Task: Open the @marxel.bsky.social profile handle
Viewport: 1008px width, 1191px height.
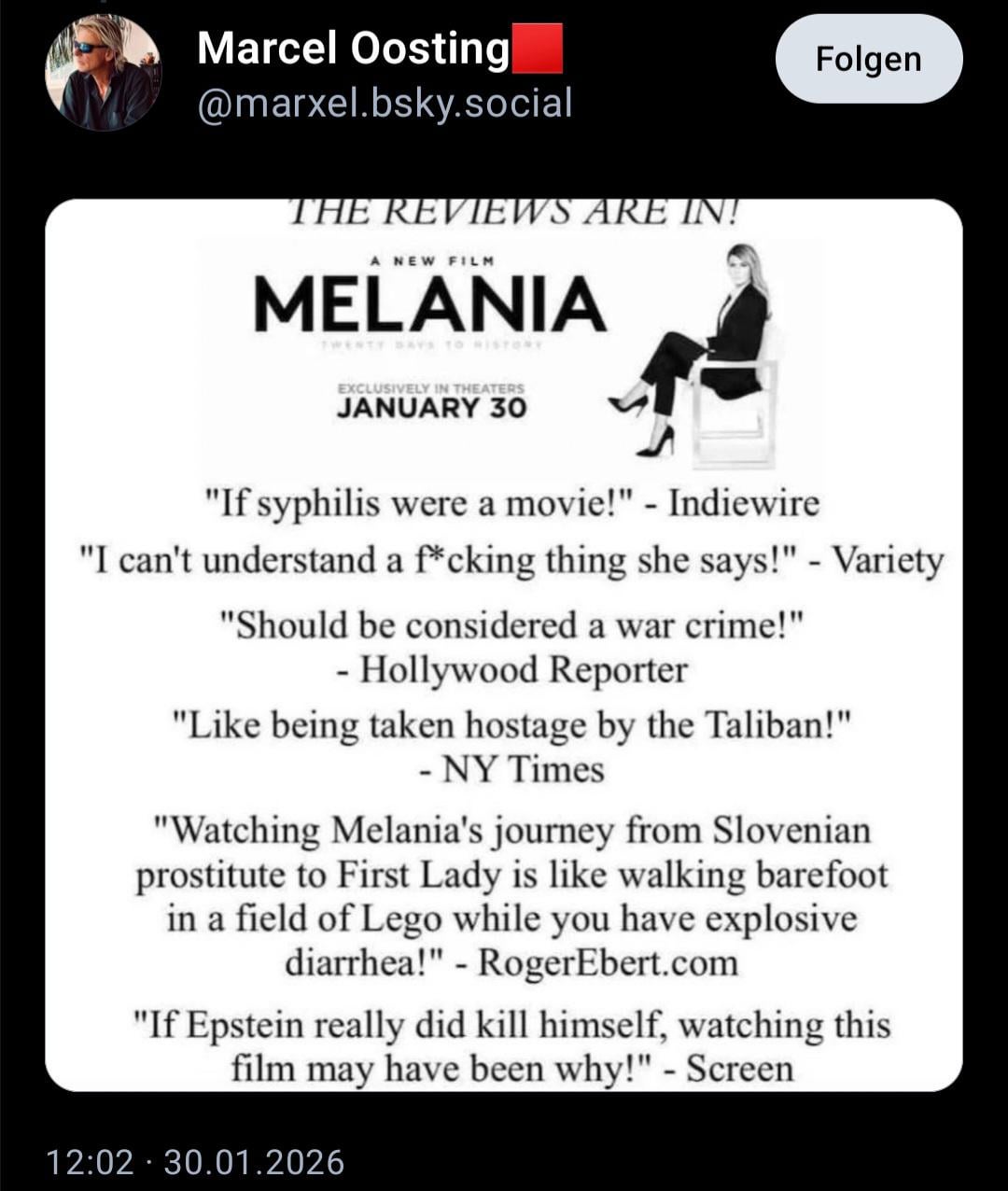Action: (x=385, y=103)
